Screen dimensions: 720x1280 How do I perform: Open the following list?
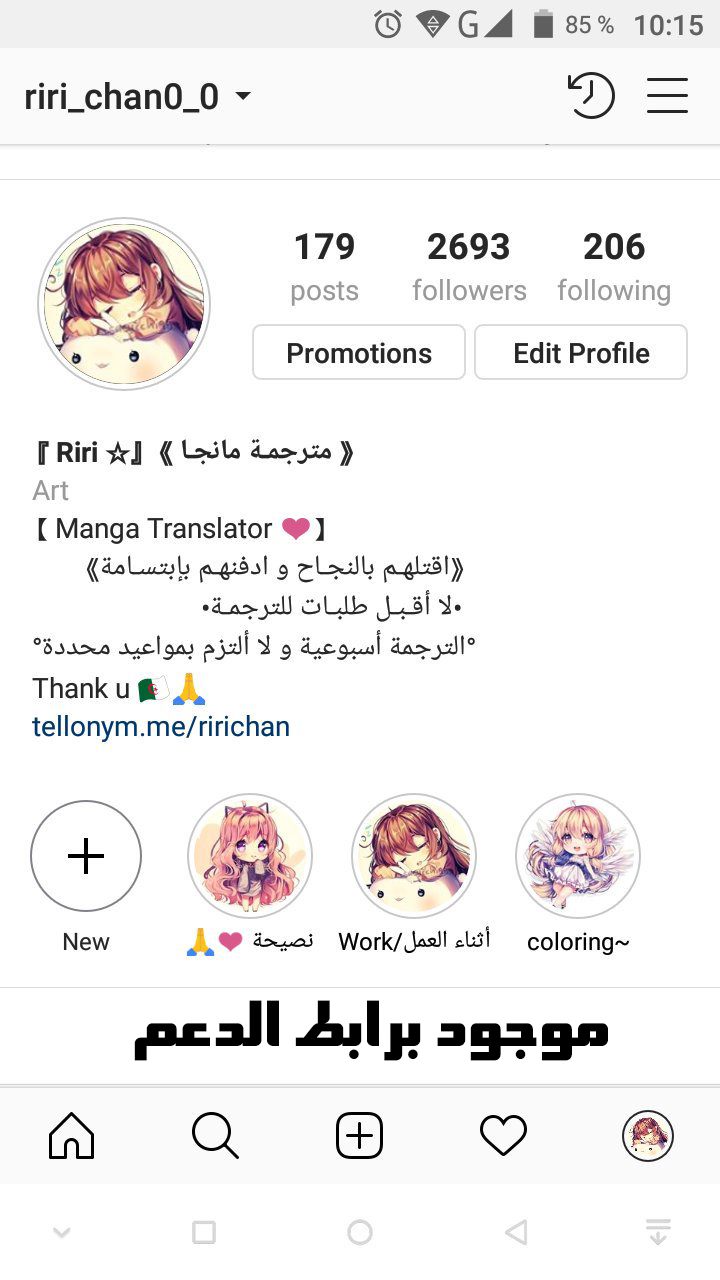(x=614, y=266)
